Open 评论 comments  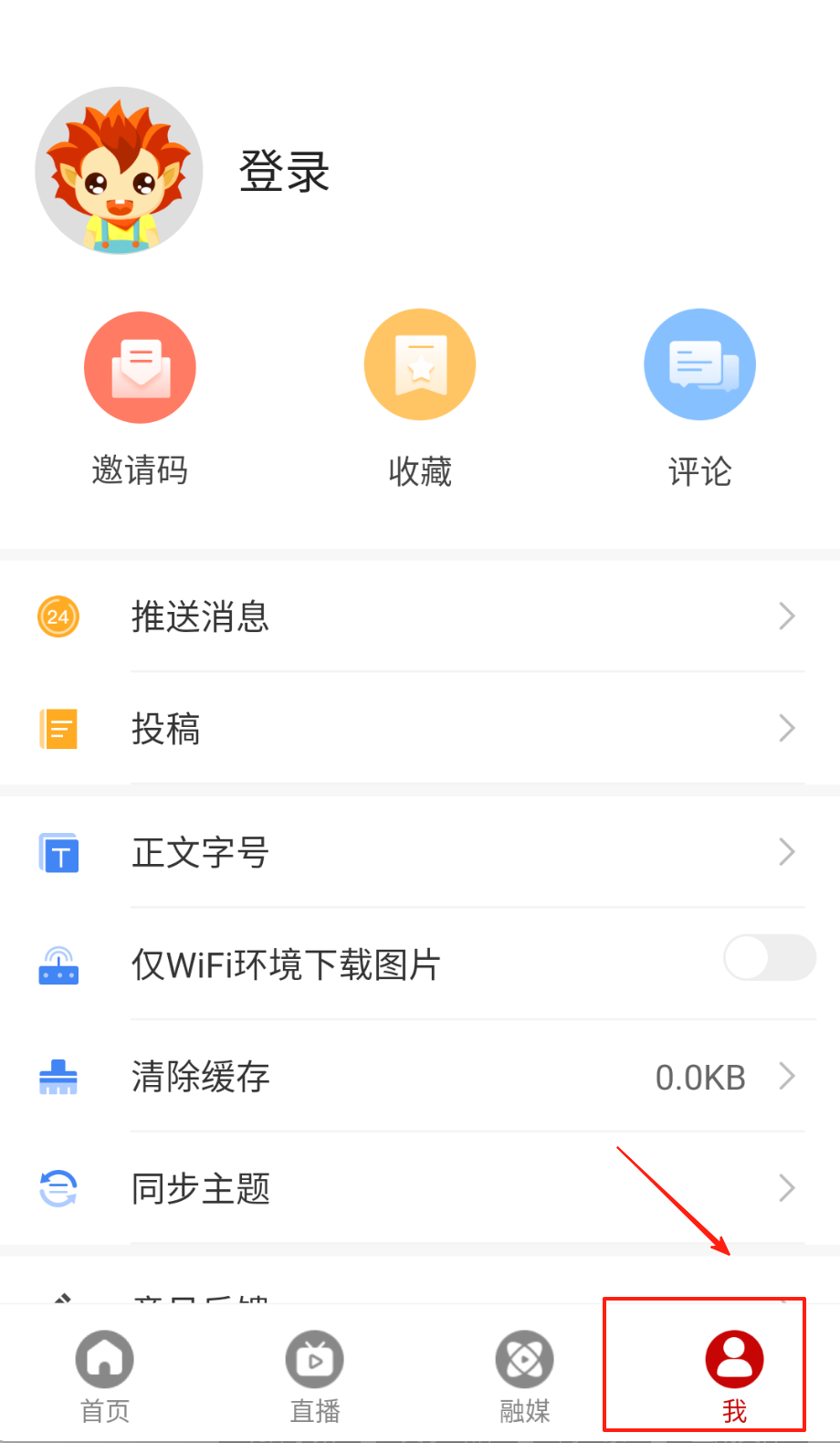[699, 399]
